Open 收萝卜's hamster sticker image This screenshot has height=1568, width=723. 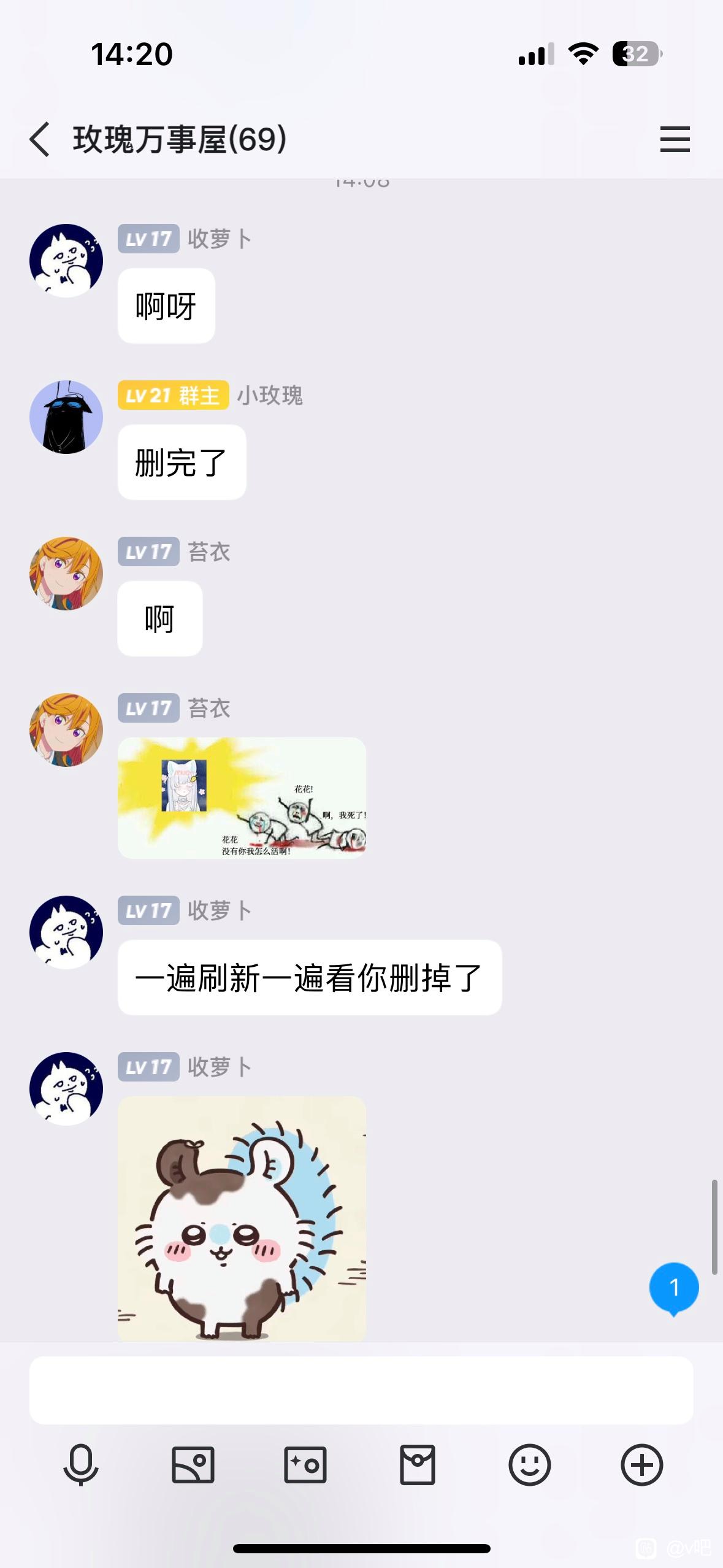[x=242, y=1218]
